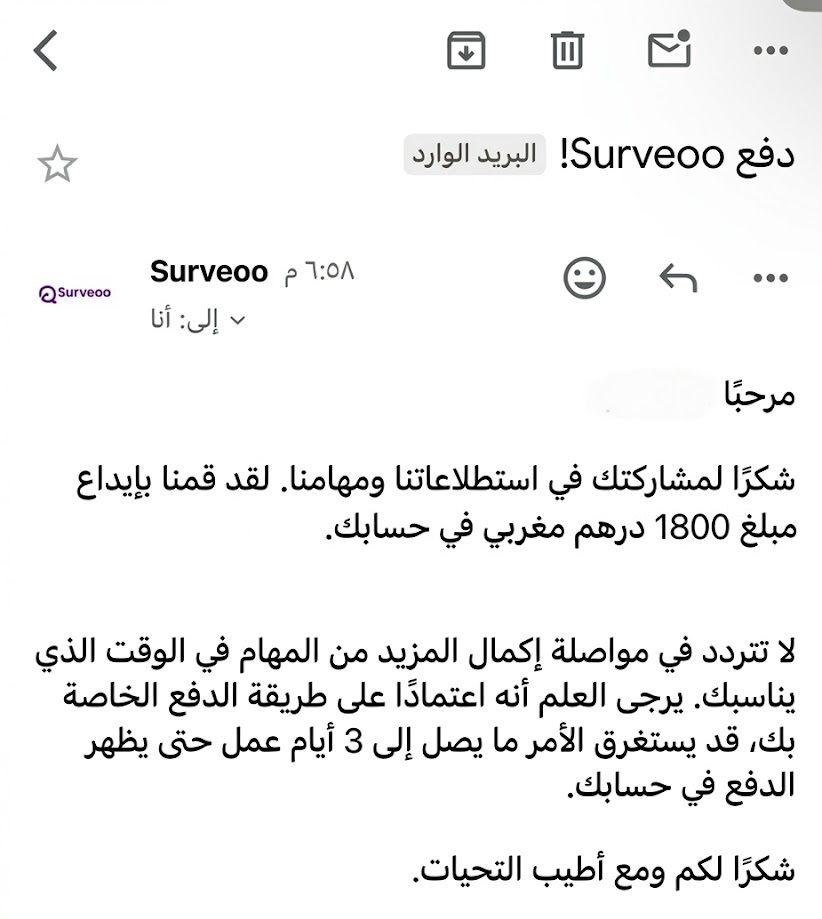Mark this email as unread

click(669, 49)
